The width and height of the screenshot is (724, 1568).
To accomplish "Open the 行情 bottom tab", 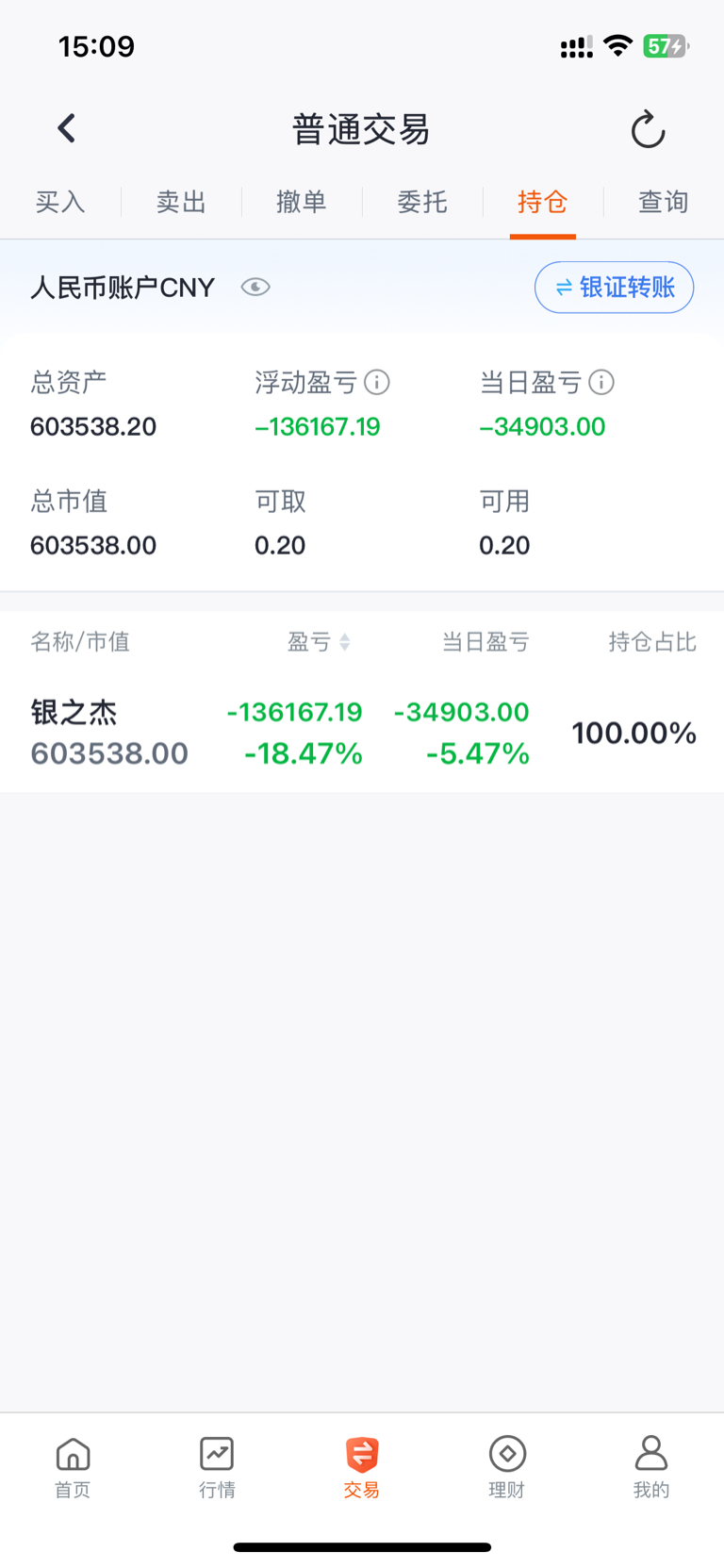I will pyautogui.click(x=217, y=1467).
